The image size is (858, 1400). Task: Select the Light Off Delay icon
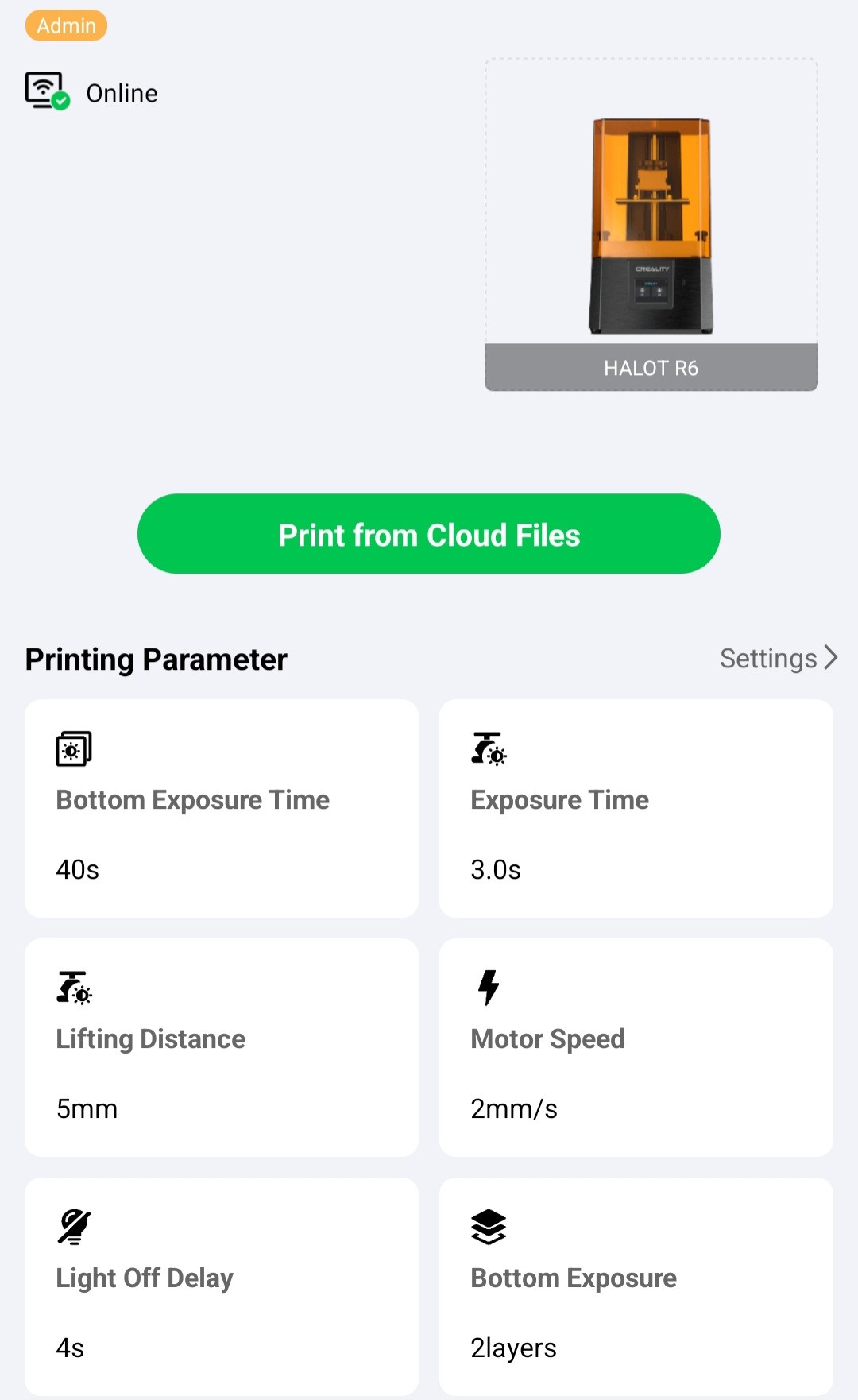[x=72, y=1224]
